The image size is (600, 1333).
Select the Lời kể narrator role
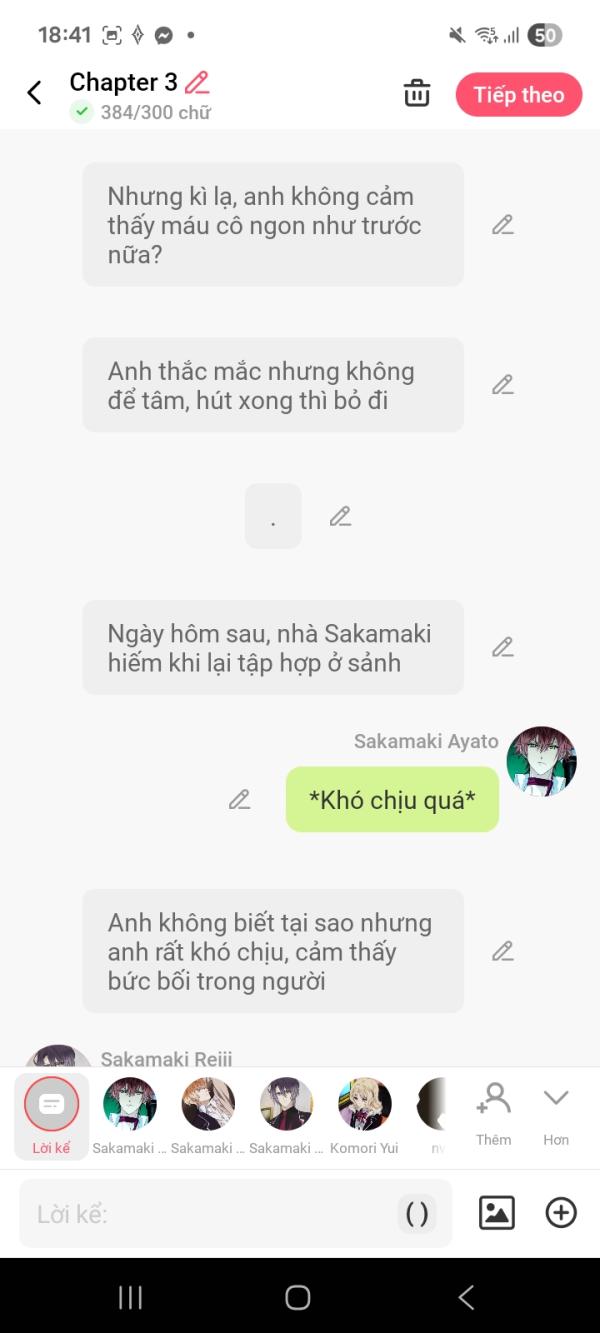51,1115
